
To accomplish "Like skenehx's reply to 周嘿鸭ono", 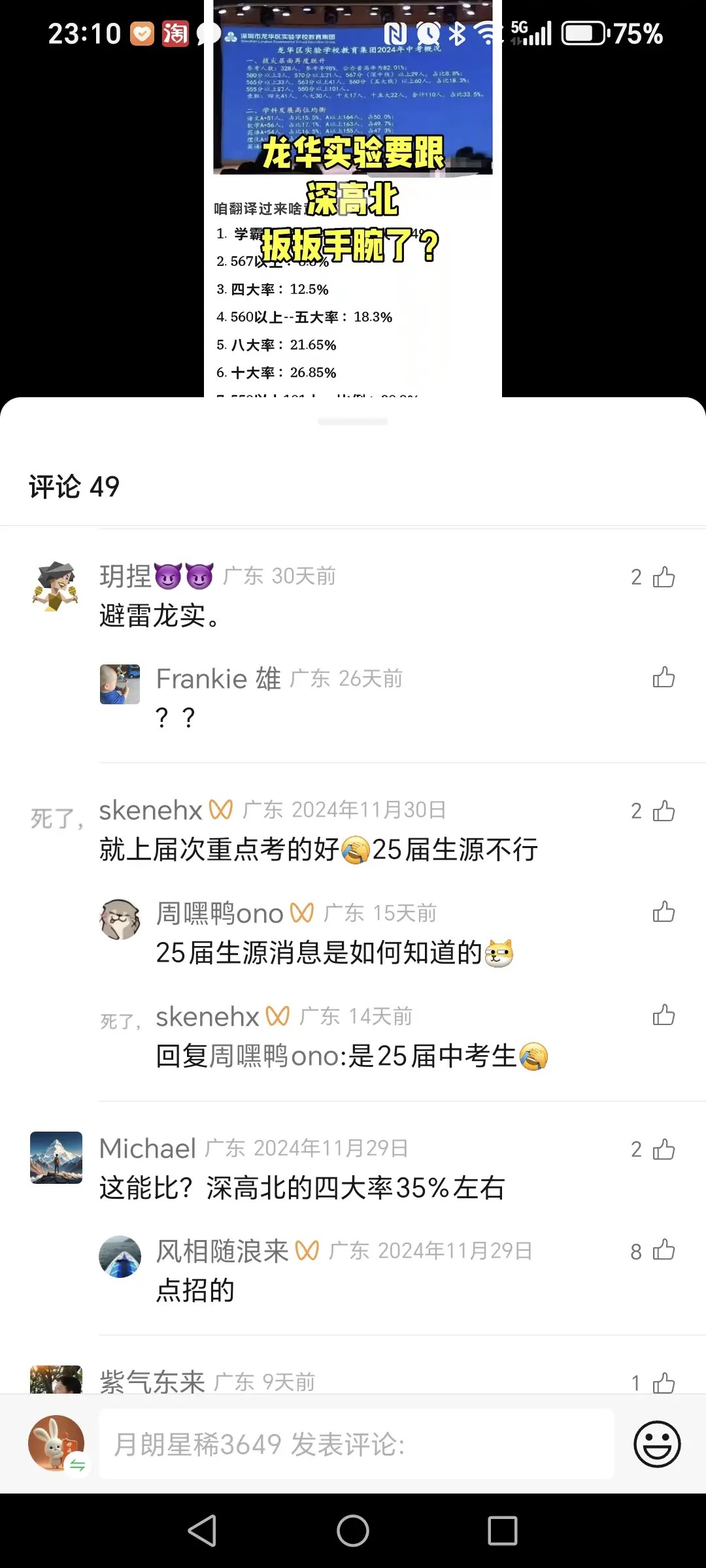I will click(x=664, y=1015).
